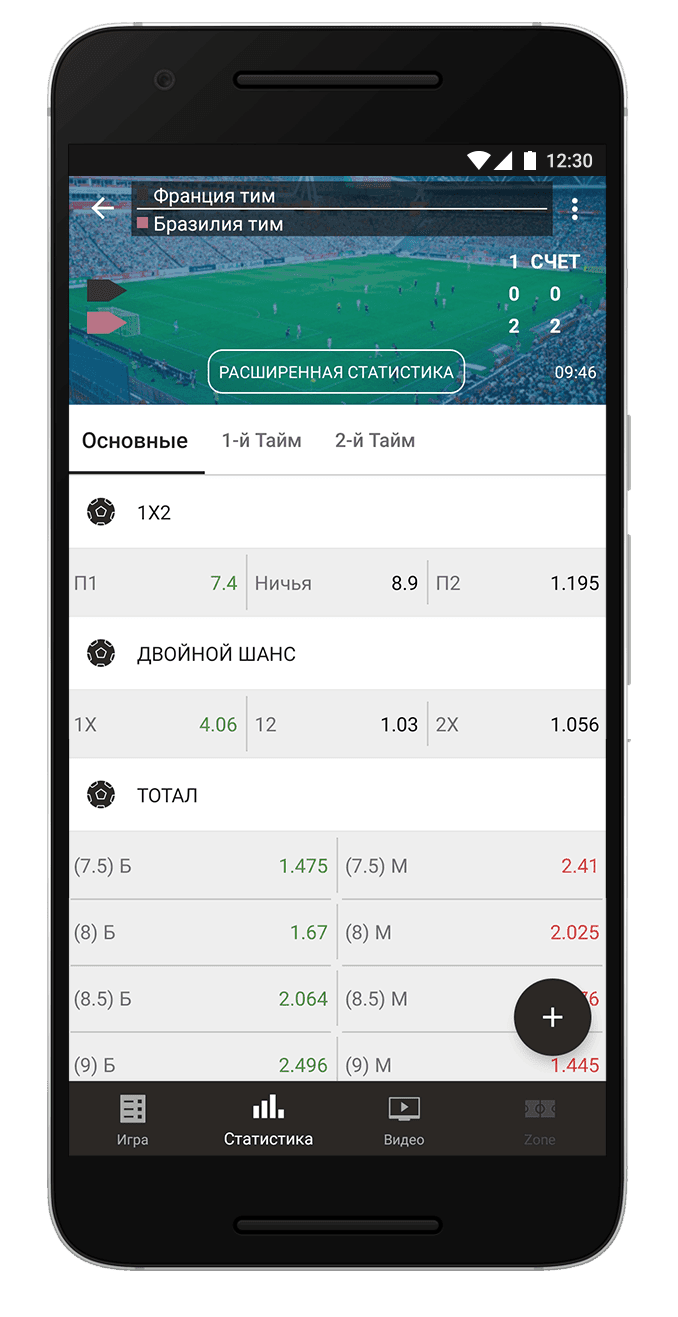
Task: Select П2 bet at 1.195
Action: click(x=516, y=583)
